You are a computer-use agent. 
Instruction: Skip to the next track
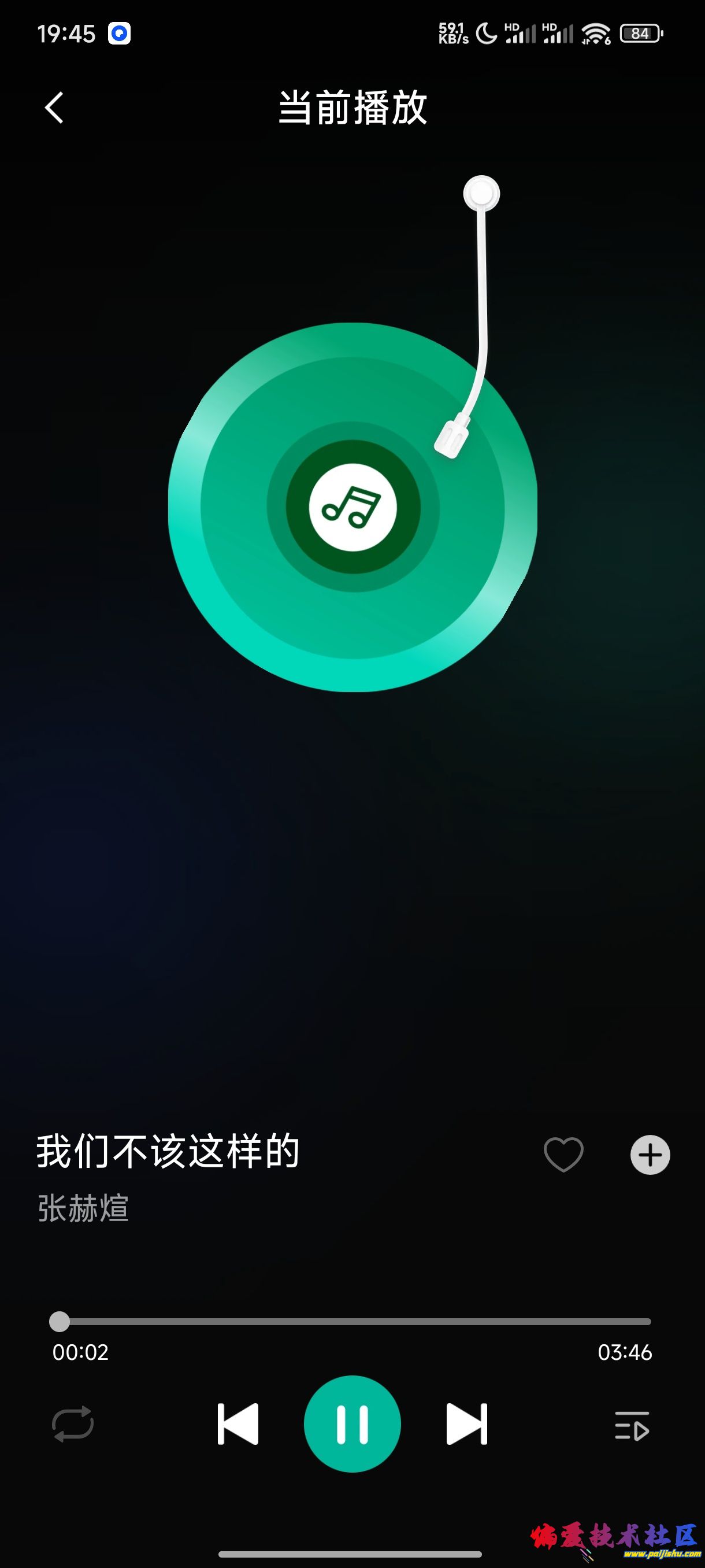466,1423
